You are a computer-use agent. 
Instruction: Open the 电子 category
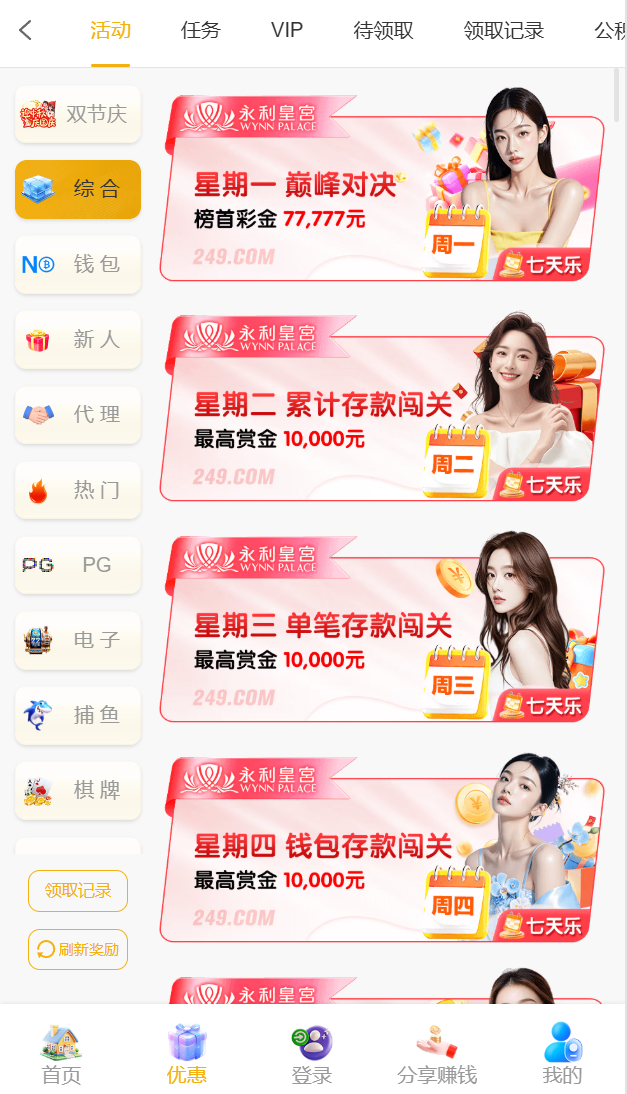pyautogui.click(x=78, y=640)
